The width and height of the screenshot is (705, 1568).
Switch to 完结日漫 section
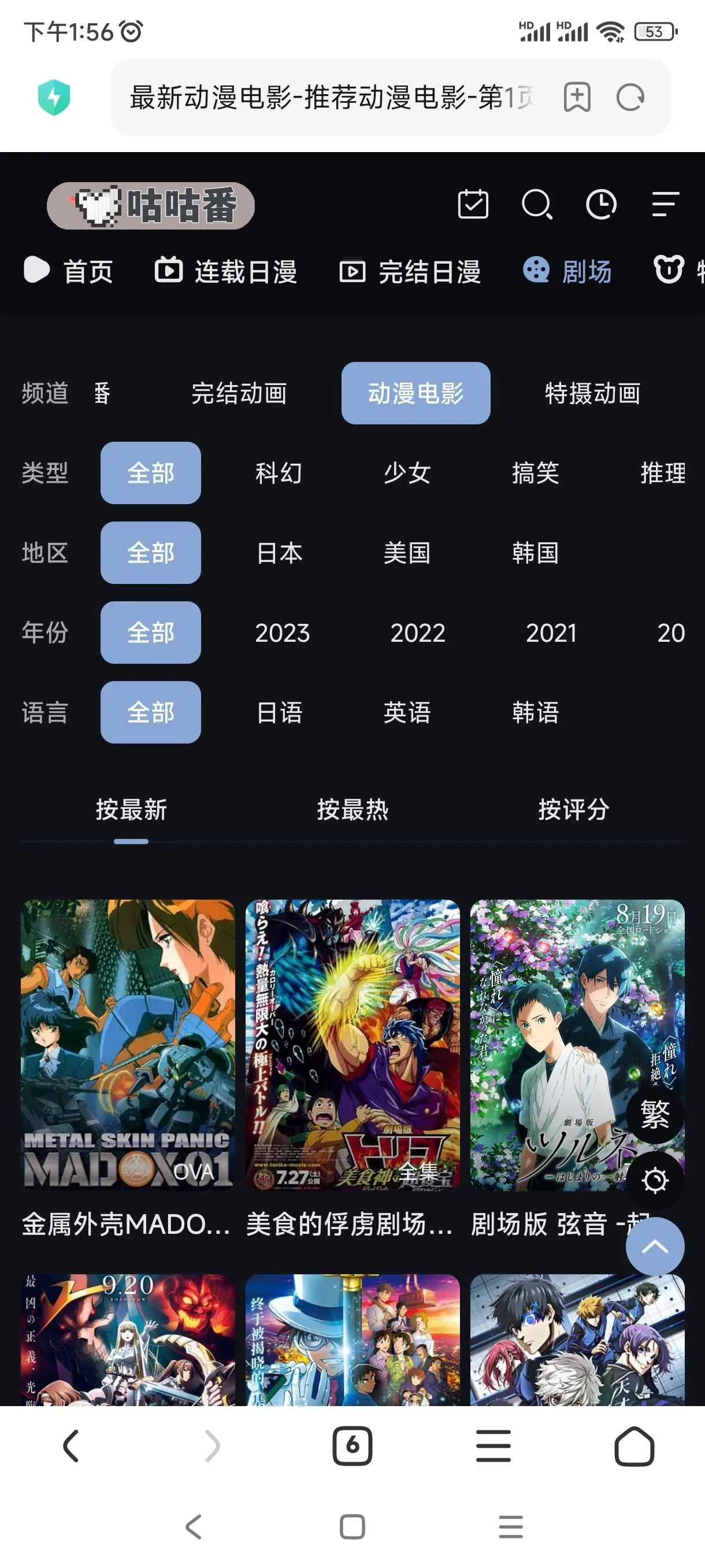pyautogui.click(x=411, y=272)
